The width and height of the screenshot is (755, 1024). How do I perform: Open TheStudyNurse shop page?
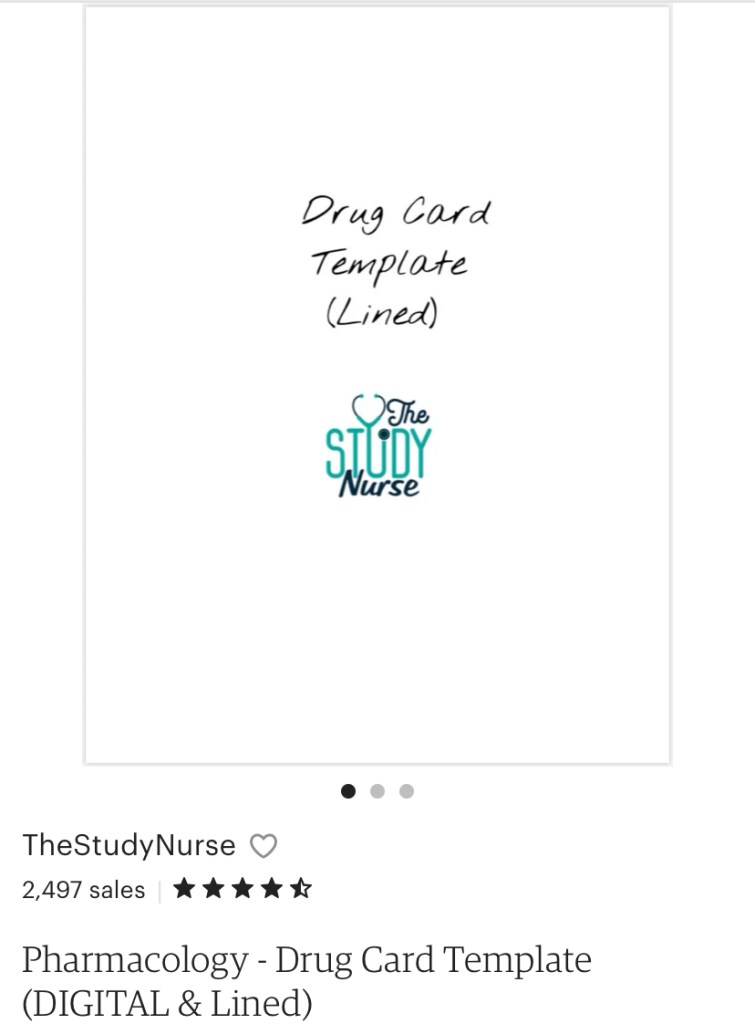[128, 846]
